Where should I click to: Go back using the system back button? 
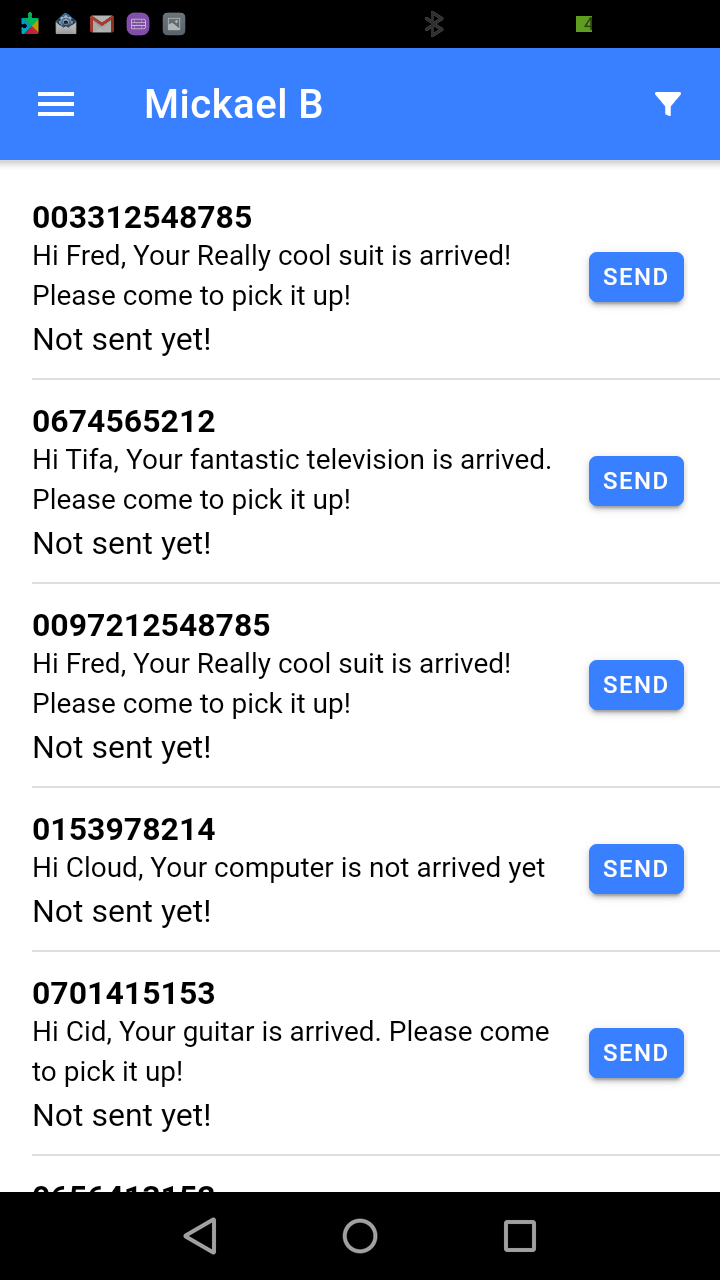pos(200,1236)
